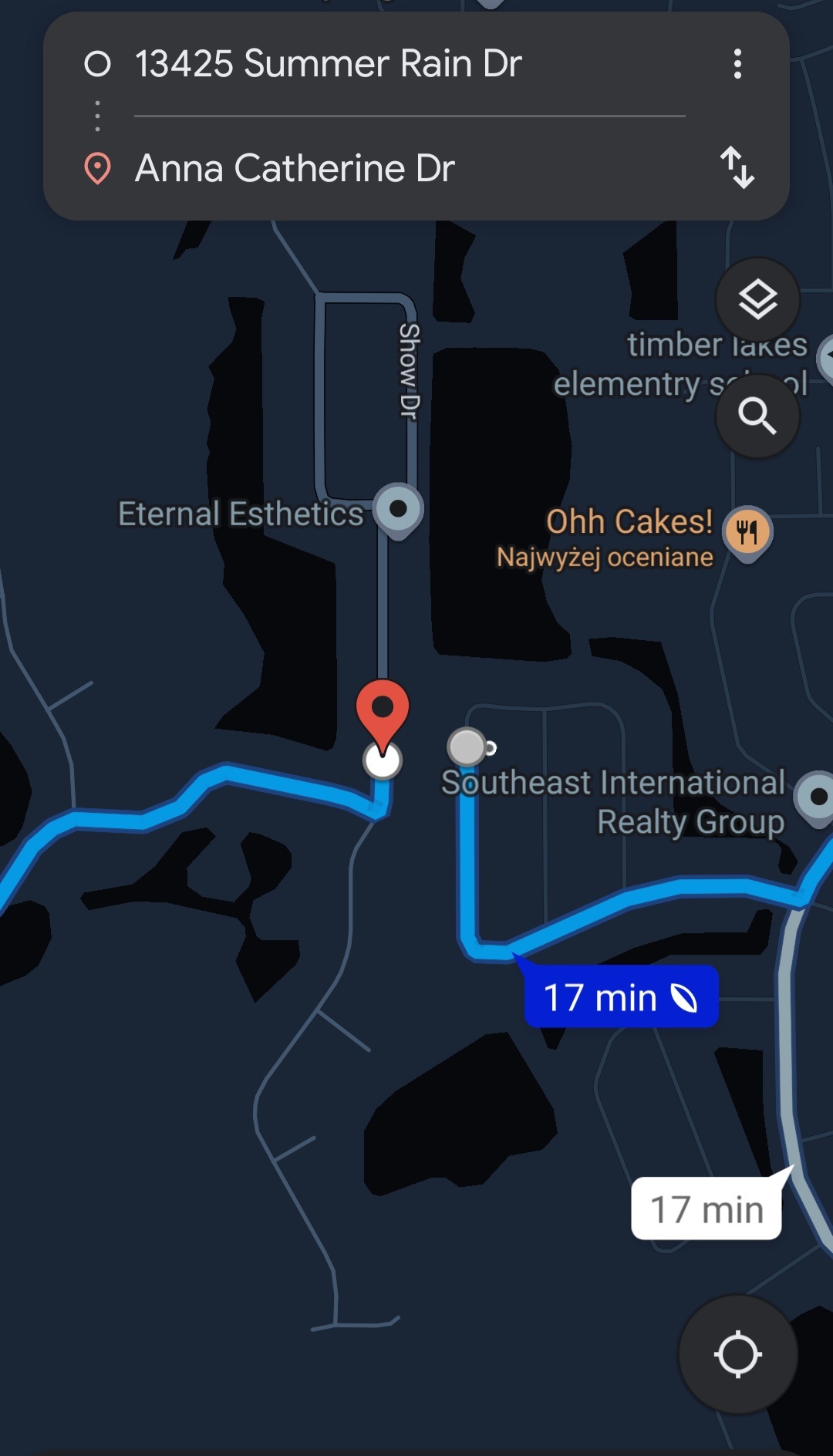Edit the starting point 13425 Summer Rain Dr
The image size is (833, 1456).
[x=328, y=64]
